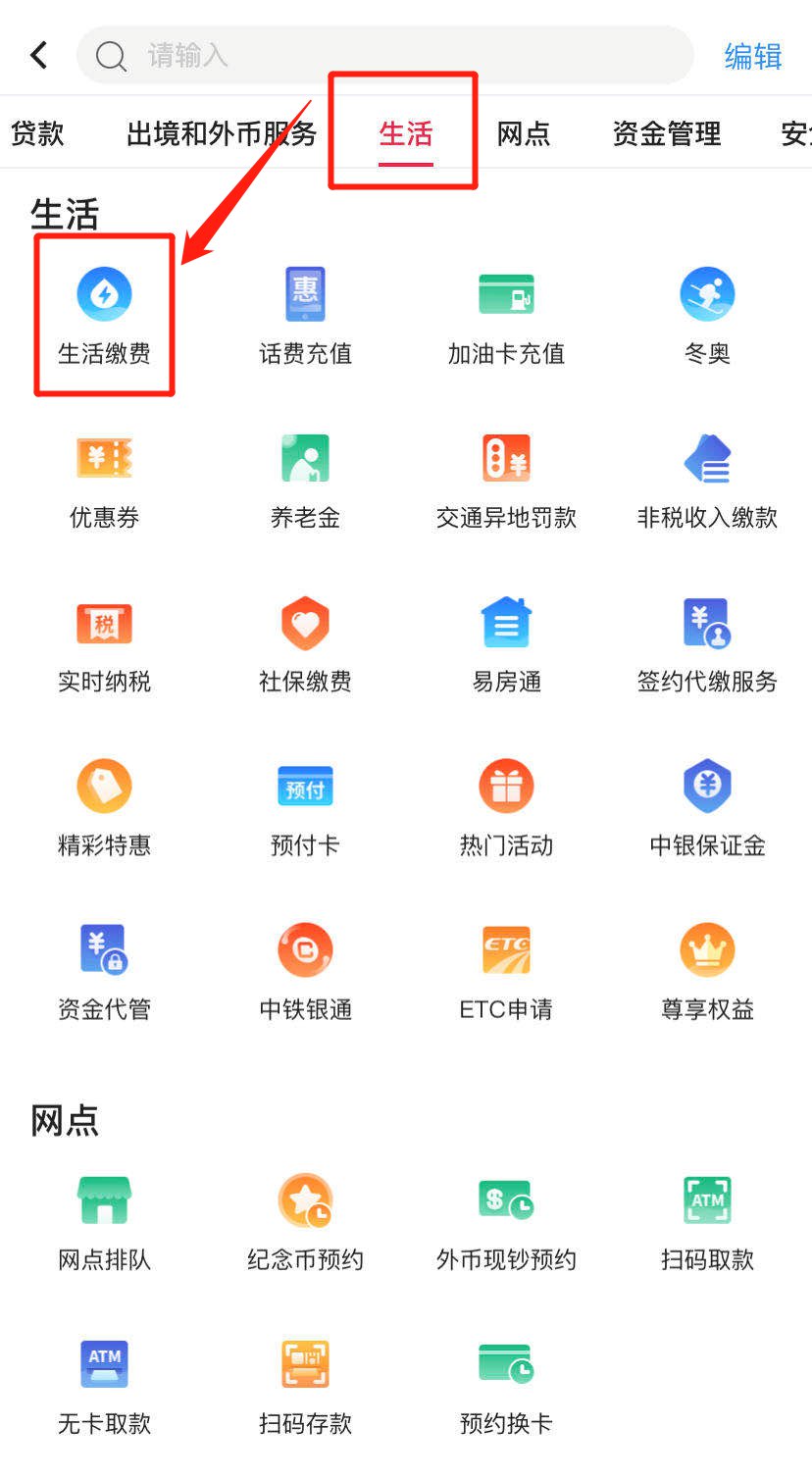Image resolution: width=812 pixels, height=1478 pixels.
Task: Open 加油卡充值
Action: (x=506, y=314)
